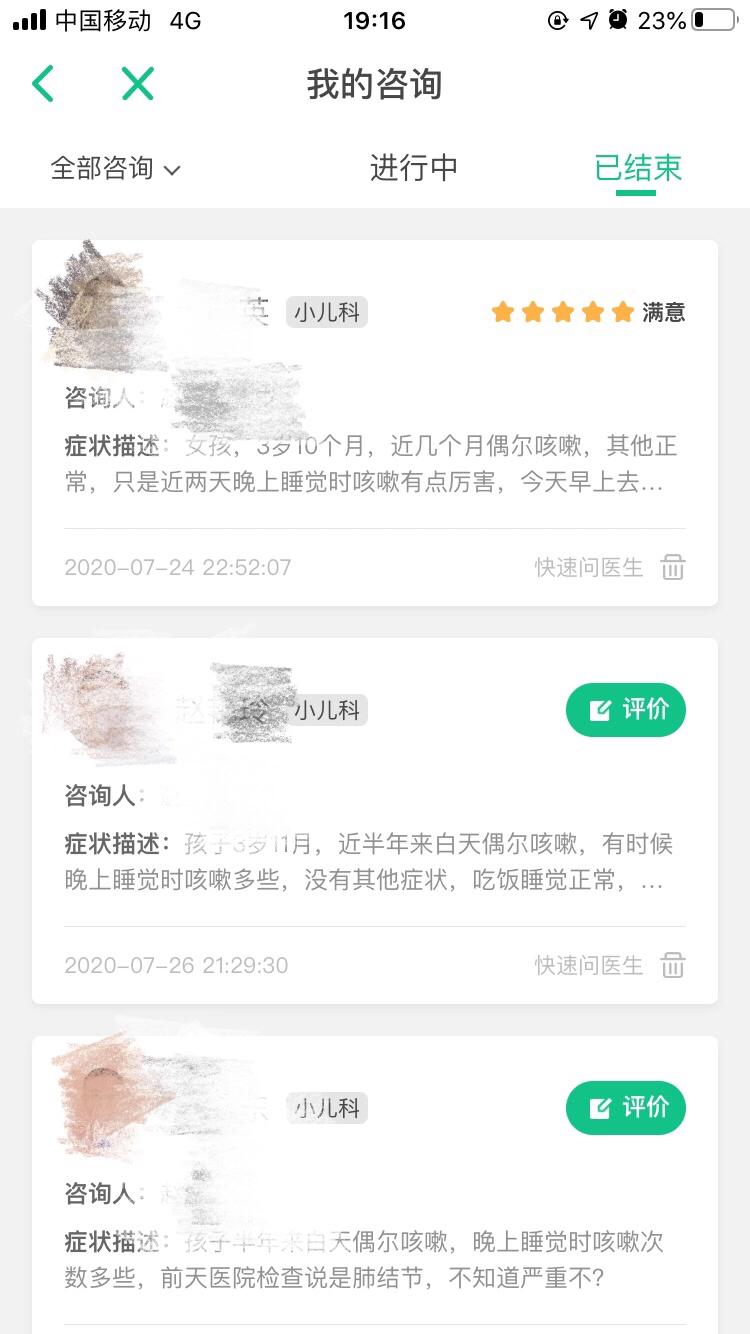Tap the first star in the rating row
This screenshot has height=1334, width=750.
coord(502,312)
